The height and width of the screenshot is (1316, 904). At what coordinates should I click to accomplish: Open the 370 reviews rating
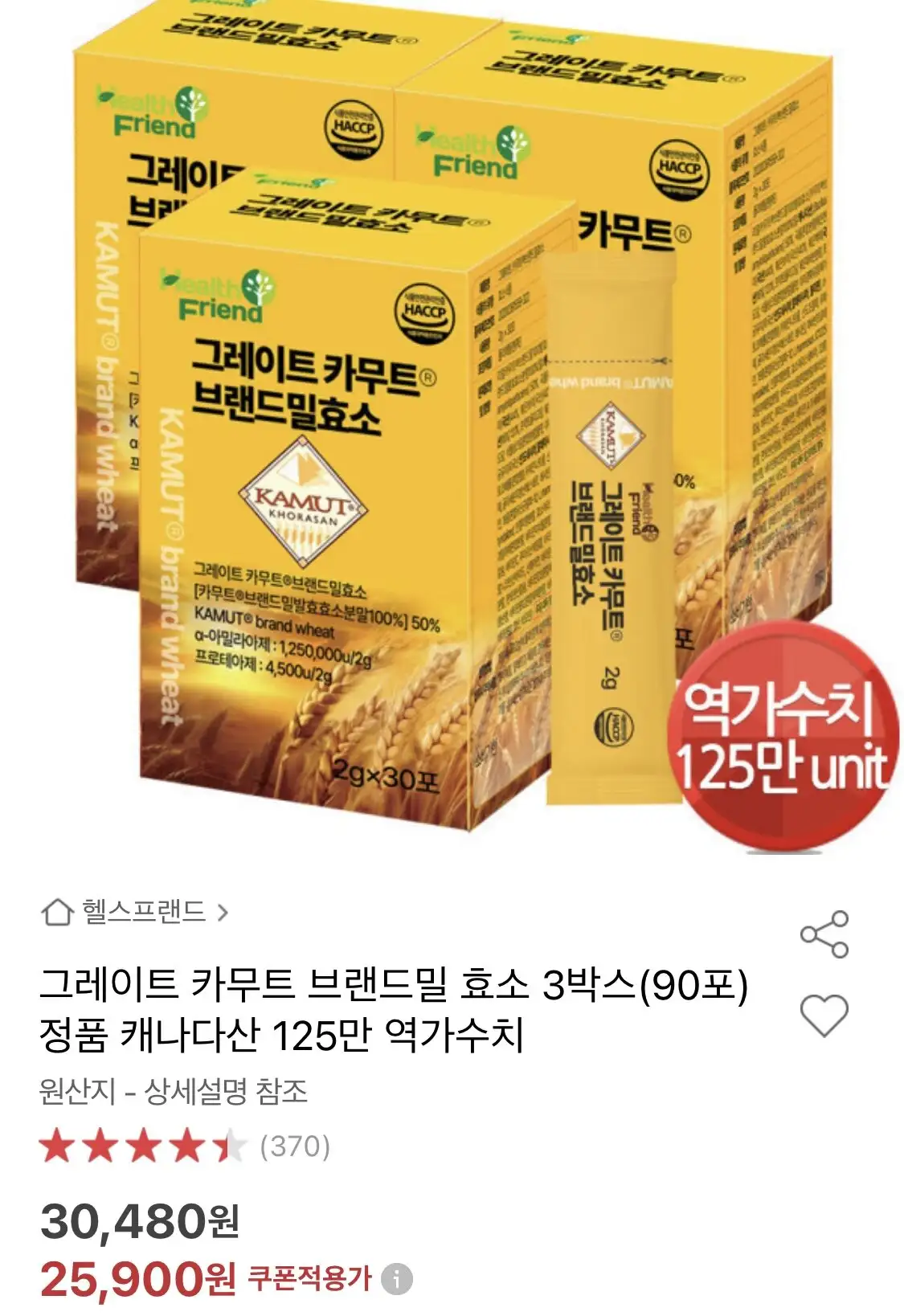point(185,1146)
